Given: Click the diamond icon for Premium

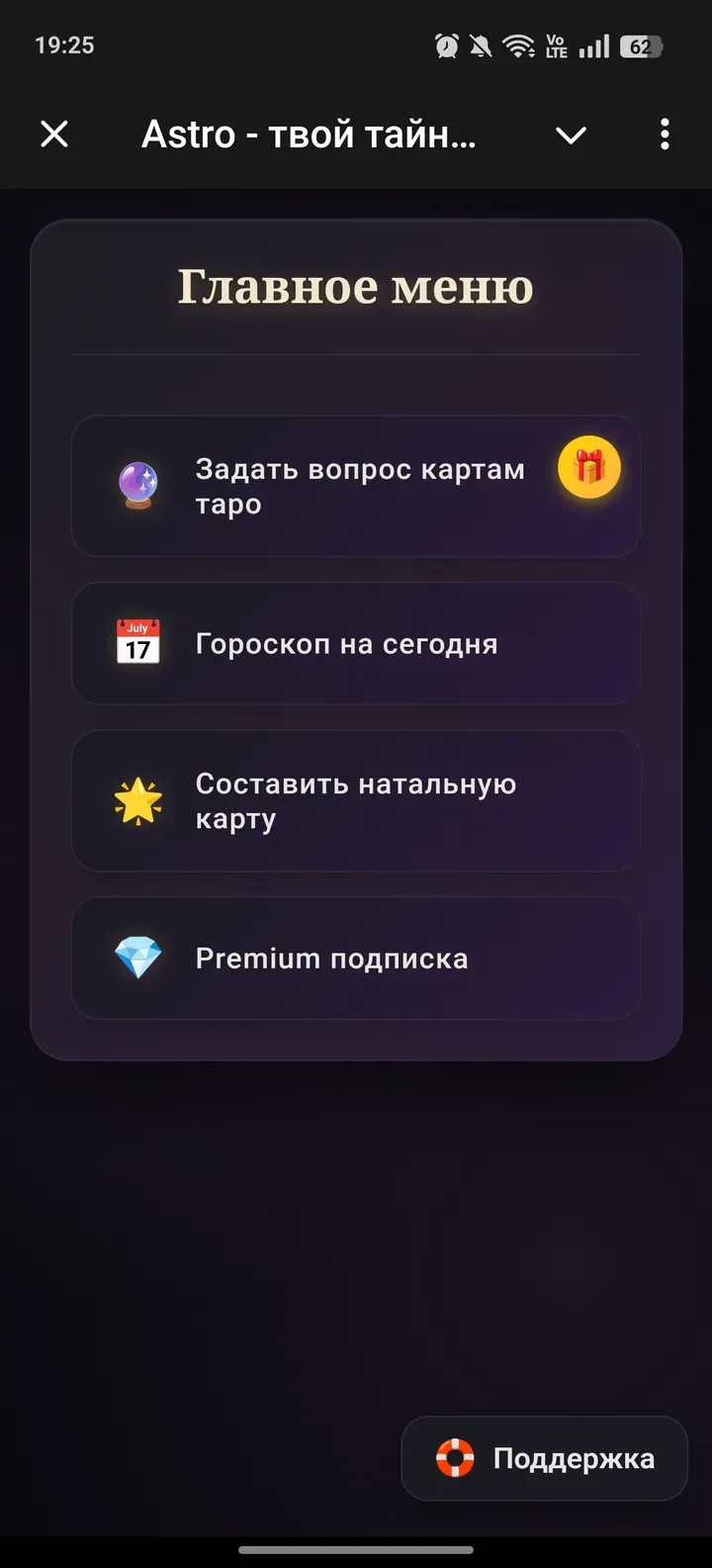Looking at the screenshot, I should 136,958.
